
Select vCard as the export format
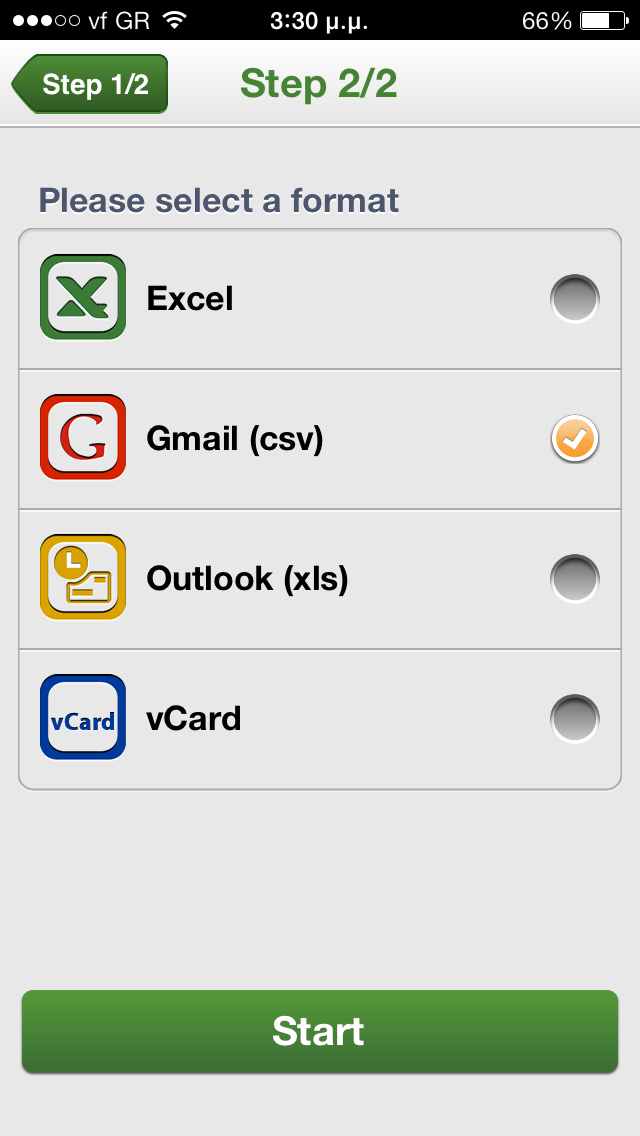(320, 719)
